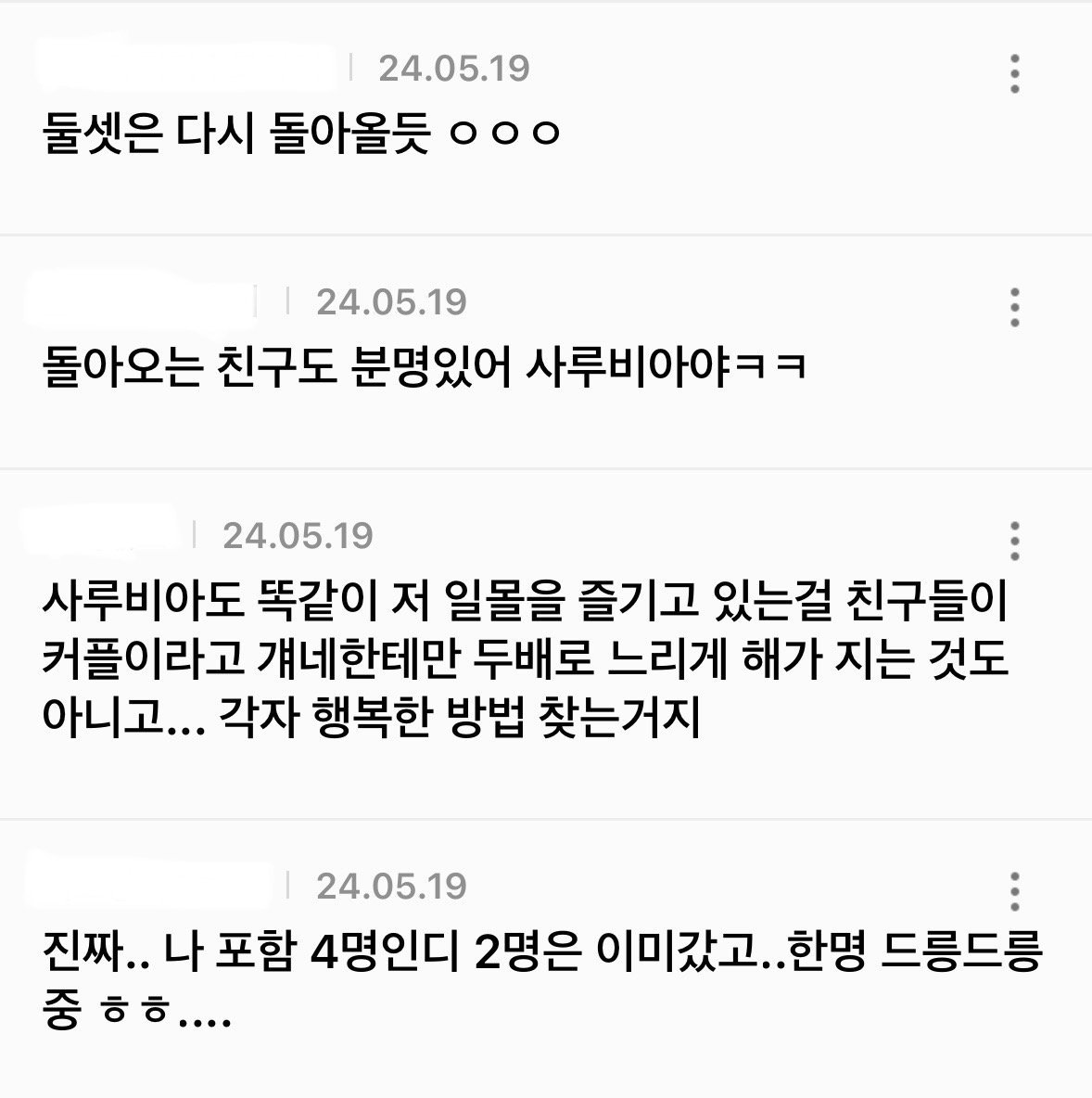The width and height of the screenshot is (1092, 1098).
Task: Click the date on the first comment
Action: (x=448, y=69)
